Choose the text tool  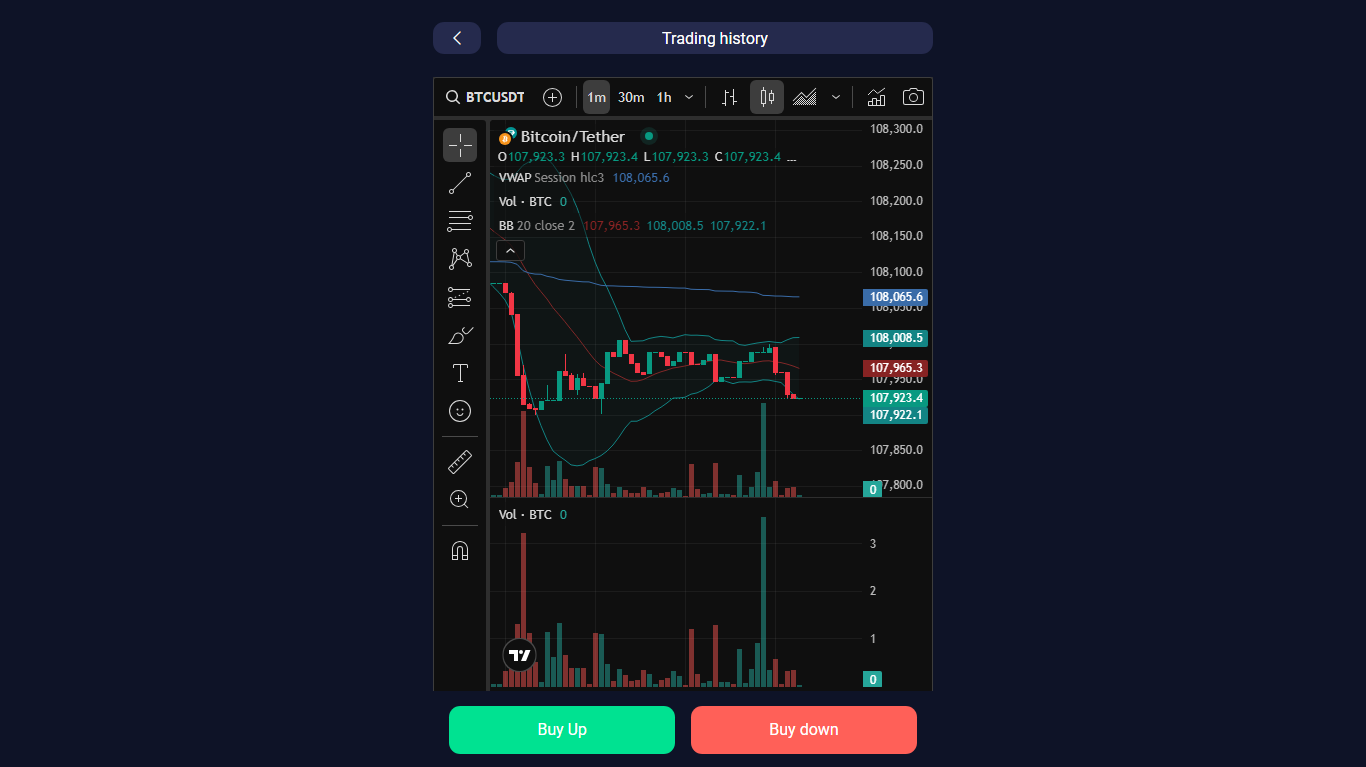[460, 373]
